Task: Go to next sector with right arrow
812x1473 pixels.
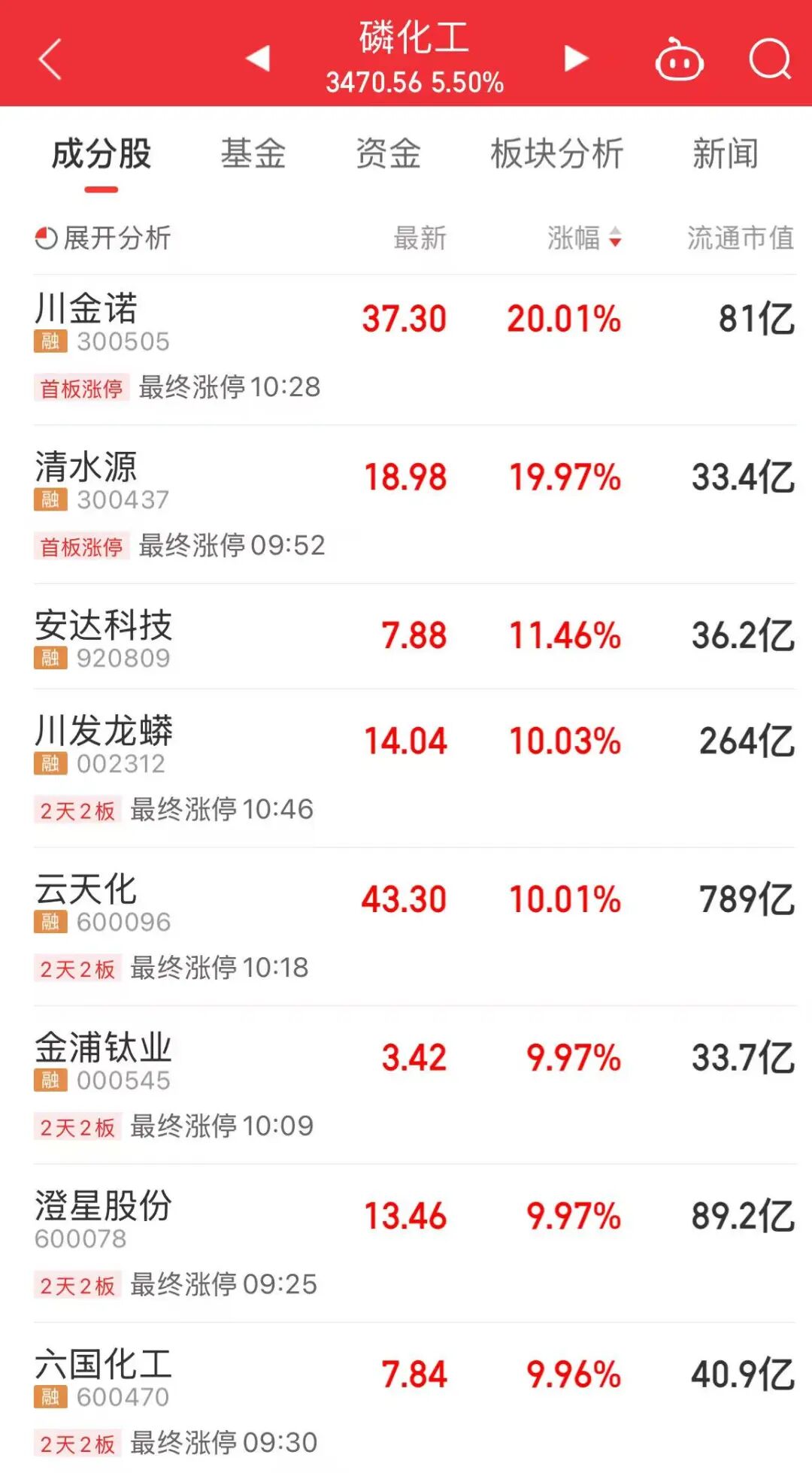Action: tap(575, 59)
